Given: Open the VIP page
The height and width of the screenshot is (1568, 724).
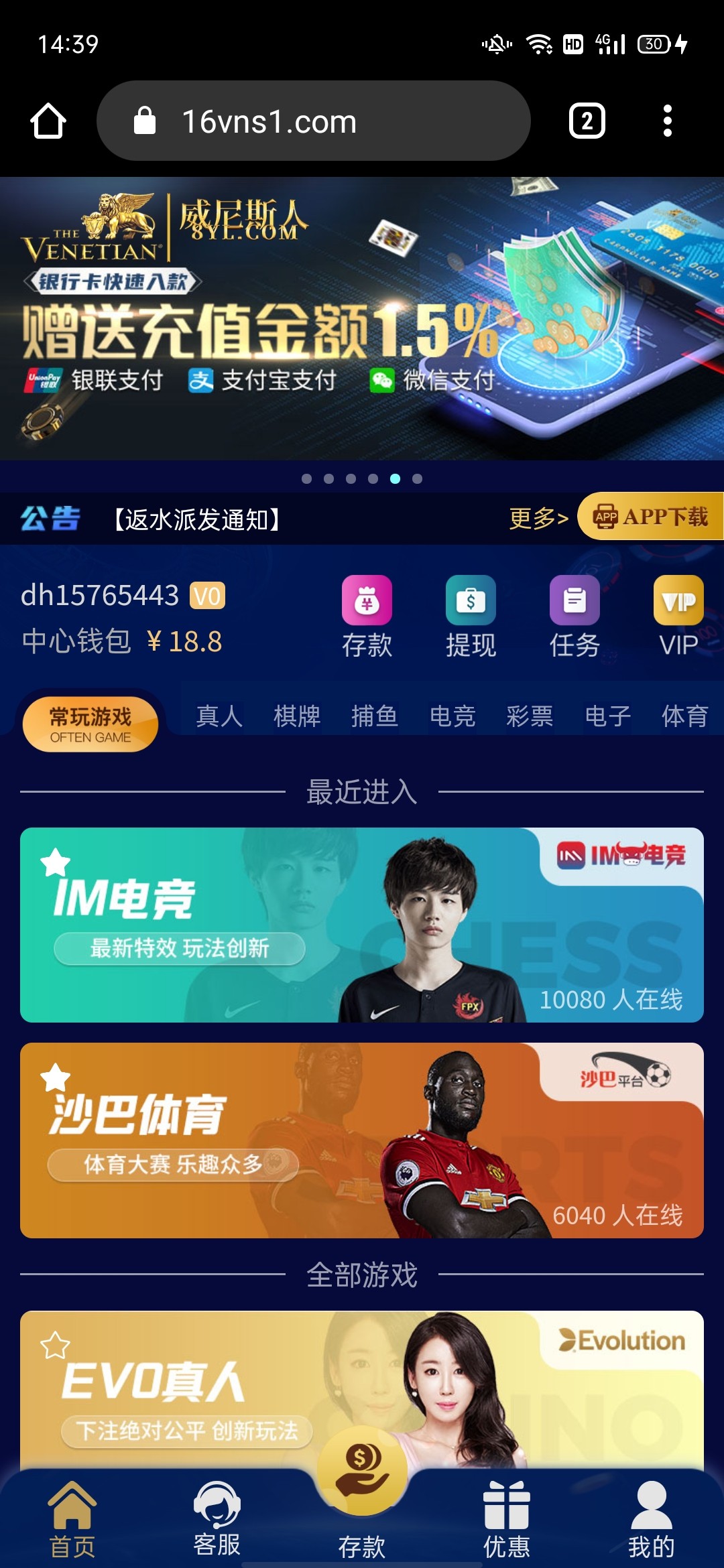Looking at the screenshot, I should tap(678, 616).
